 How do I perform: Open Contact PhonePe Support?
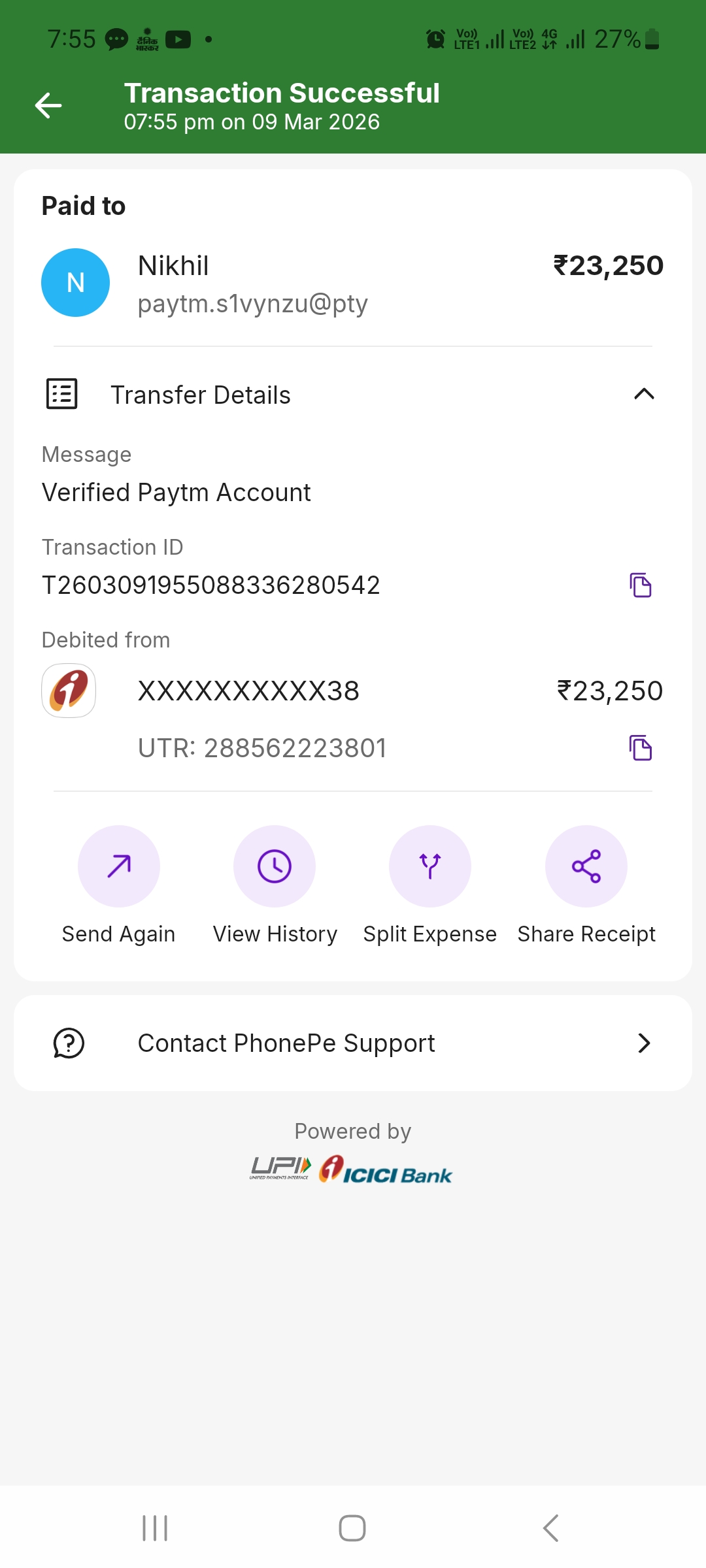click(x=353, y=1043)
